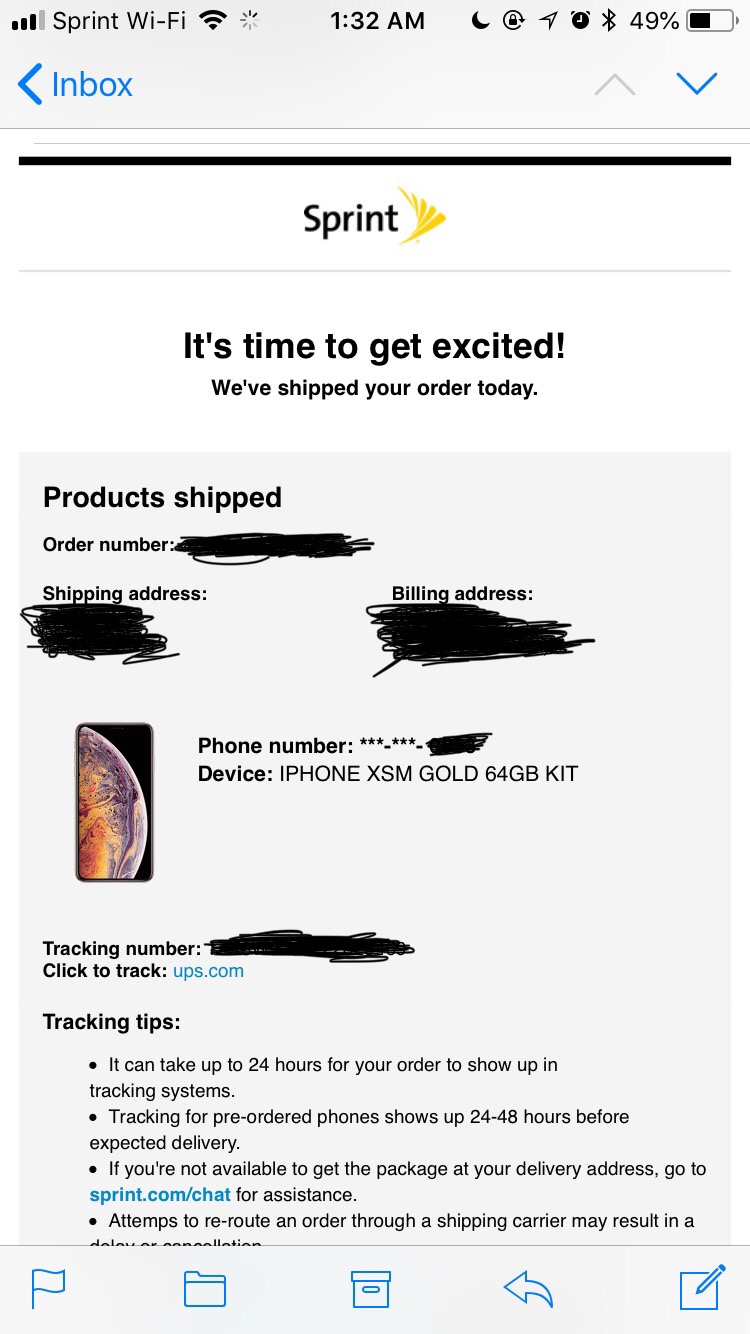Archive this email

coord(370,1288)
